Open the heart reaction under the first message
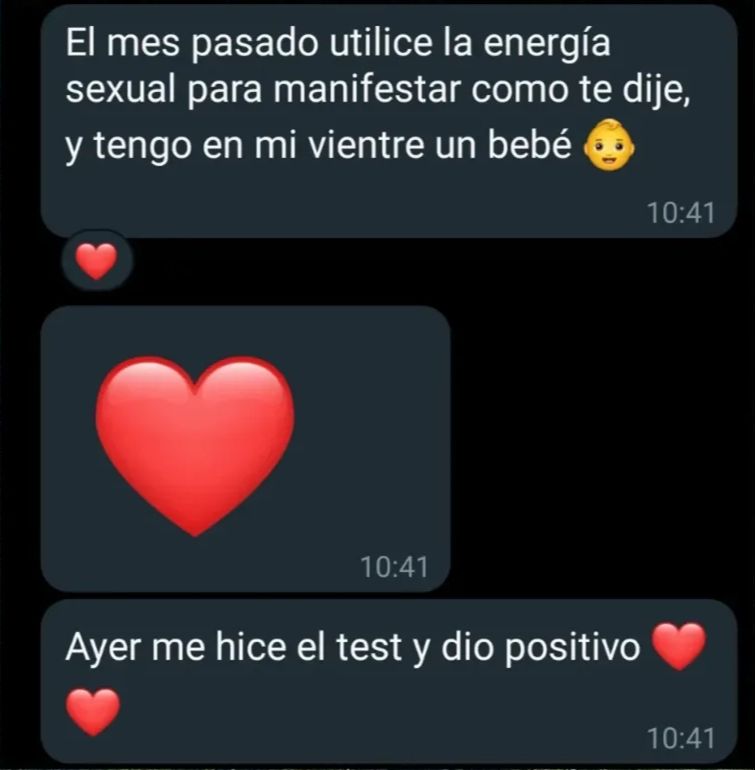The height and width of the screenshot is (770, 755). (97, 262)
